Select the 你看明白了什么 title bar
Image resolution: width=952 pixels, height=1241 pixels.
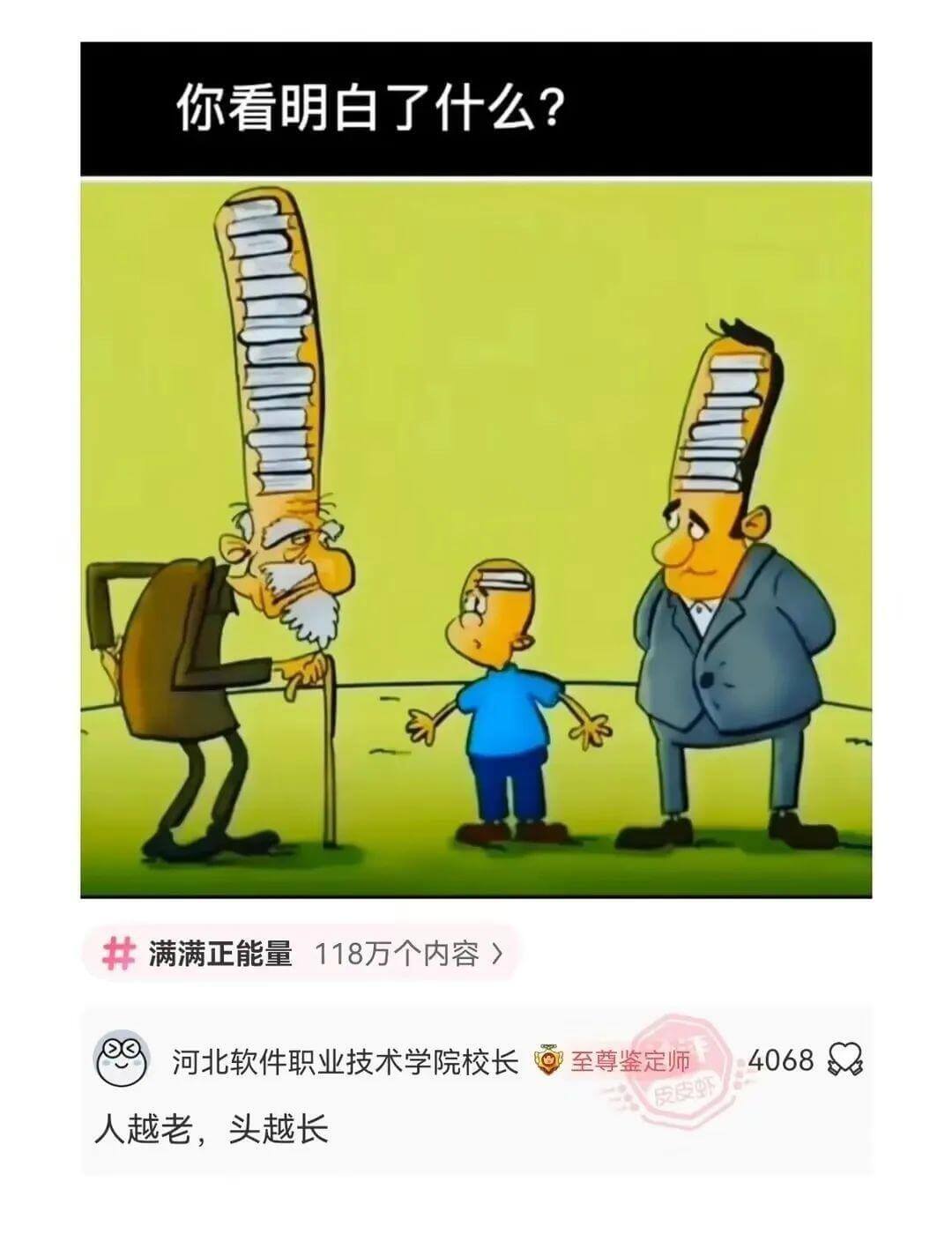click(x=370, y=106)
